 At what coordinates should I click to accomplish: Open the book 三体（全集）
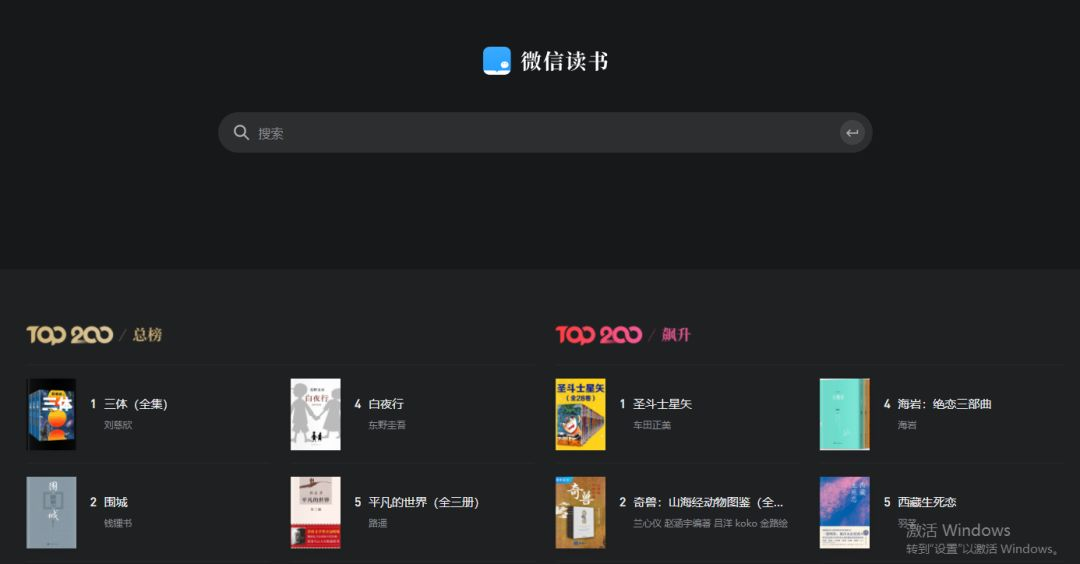135,404
